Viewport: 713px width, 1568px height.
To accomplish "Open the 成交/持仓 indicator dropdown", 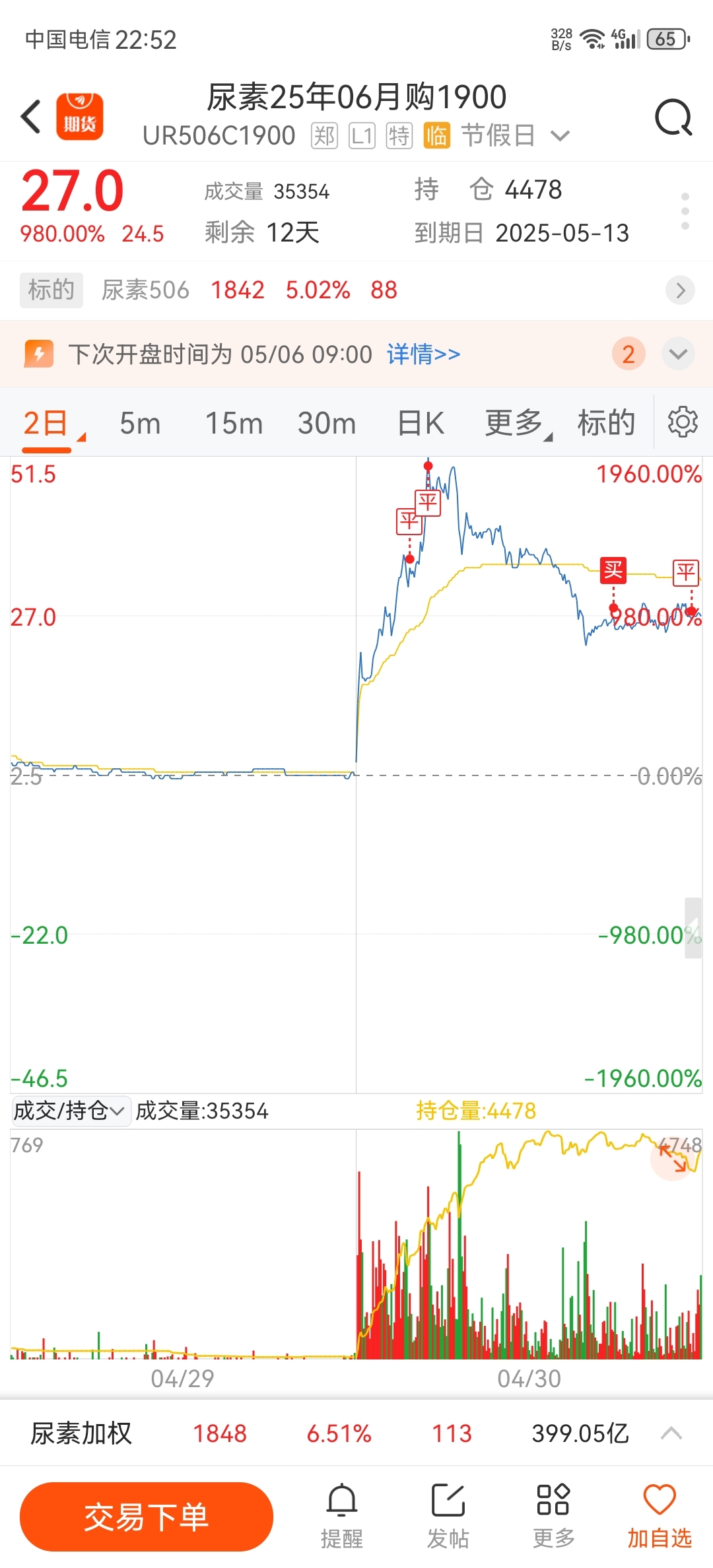I will pyautogui.click(x=70, y=1111).
